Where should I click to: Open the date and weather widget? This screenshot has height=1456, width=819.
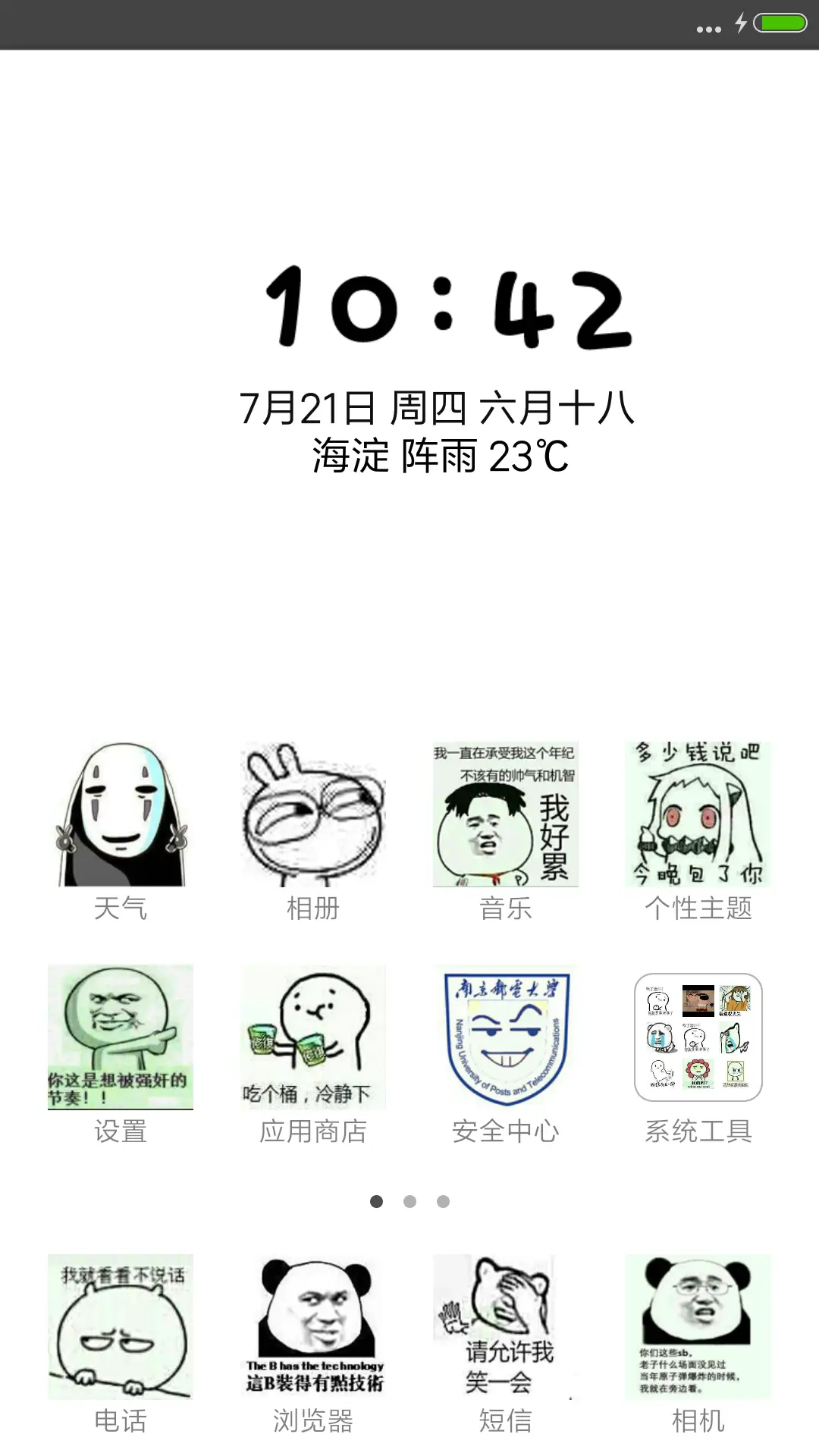click(438, 432)
